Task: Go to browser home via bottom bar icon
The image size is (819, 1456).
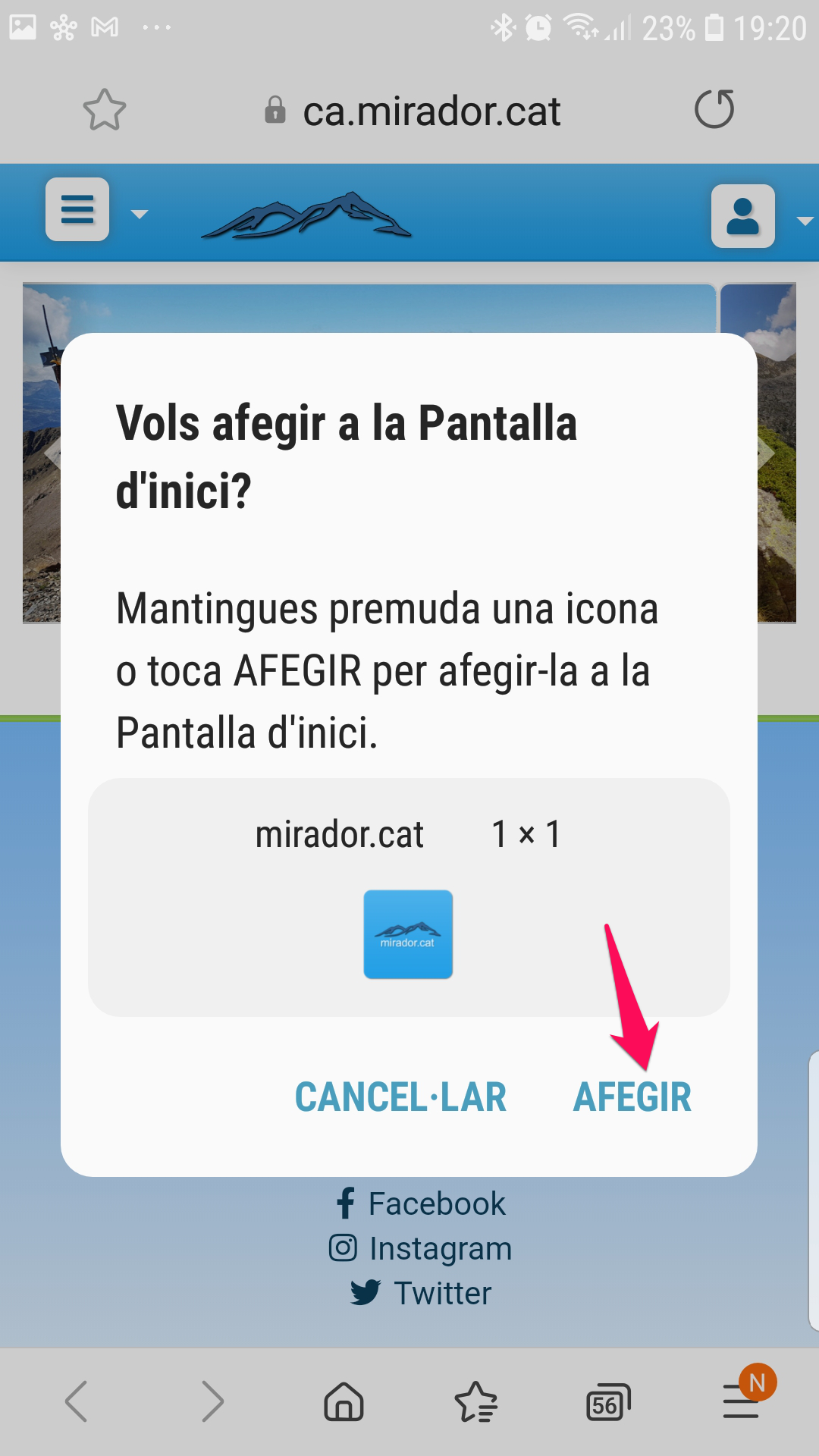Action: 344,1402
